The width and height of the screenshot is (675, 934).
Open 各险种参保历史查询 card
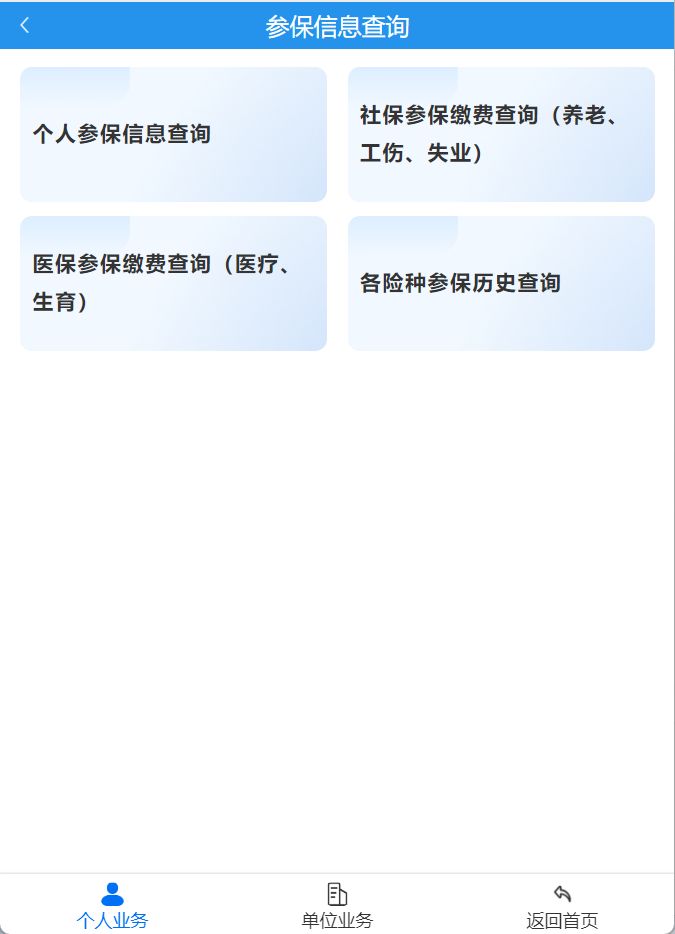coord(501,283)
